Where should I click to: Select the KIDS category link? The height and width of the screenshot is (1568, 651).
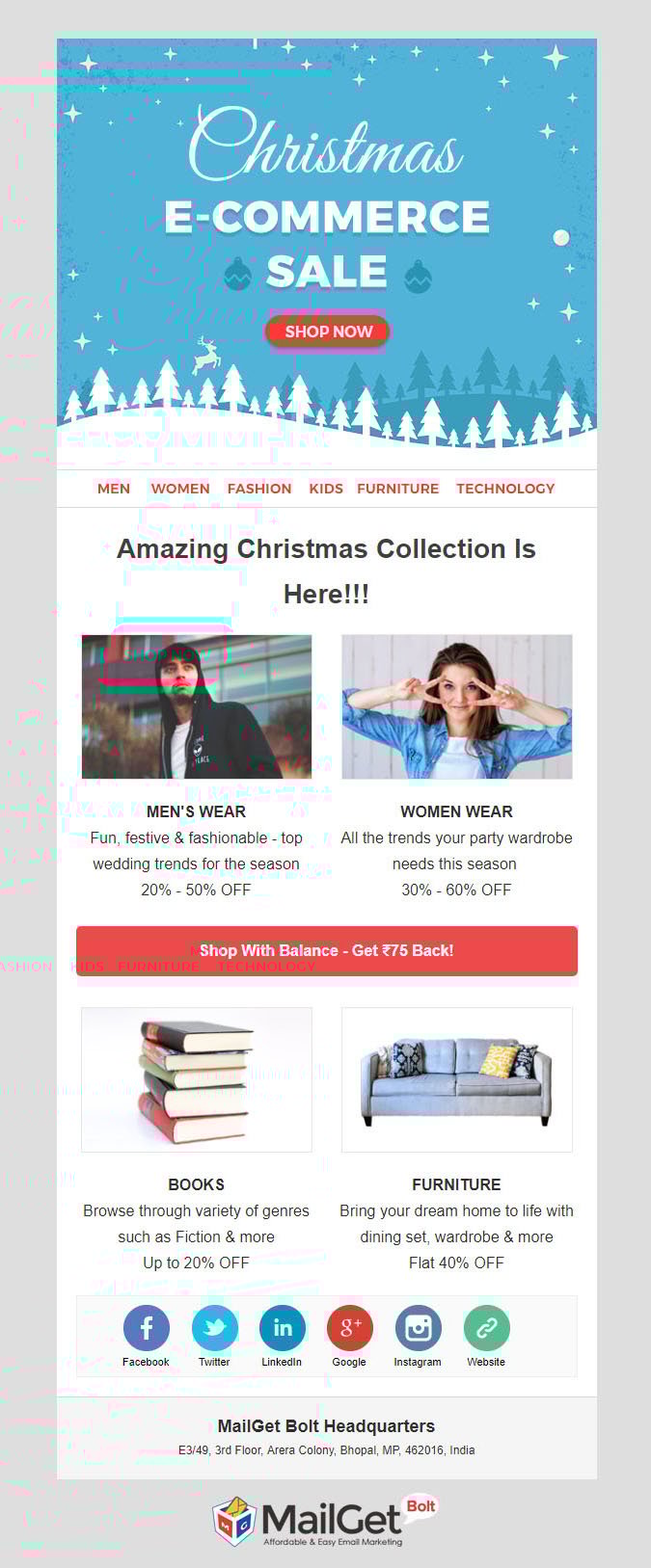[326, 489]
